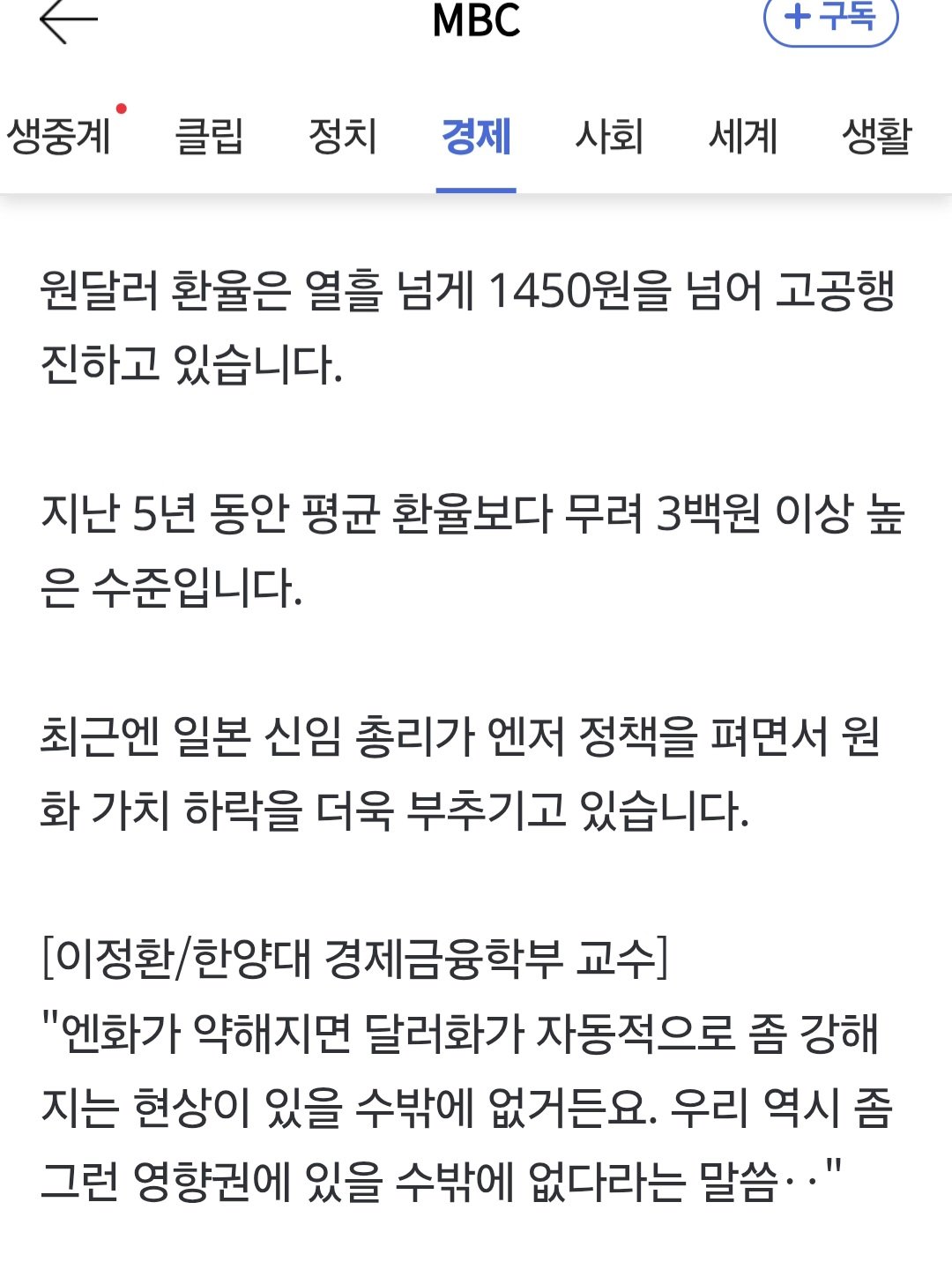Select the 정치 tab
This screenshot has width=952, height=1262.
tap(342, 137)
